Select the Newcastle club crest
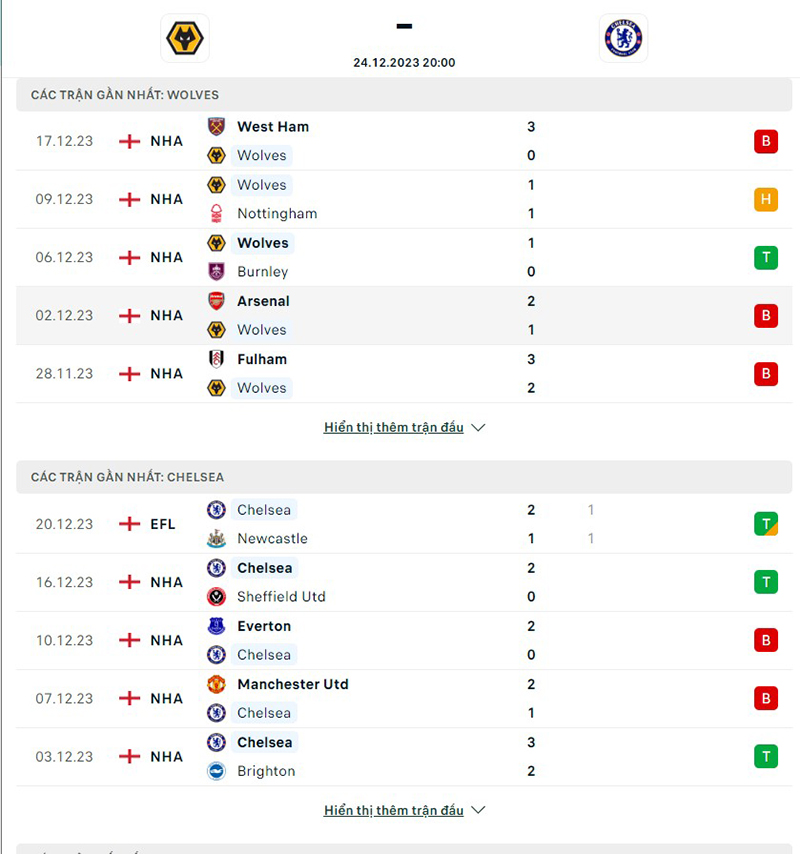This screenshot has height=854, width=800. click(x=218, y=538)
